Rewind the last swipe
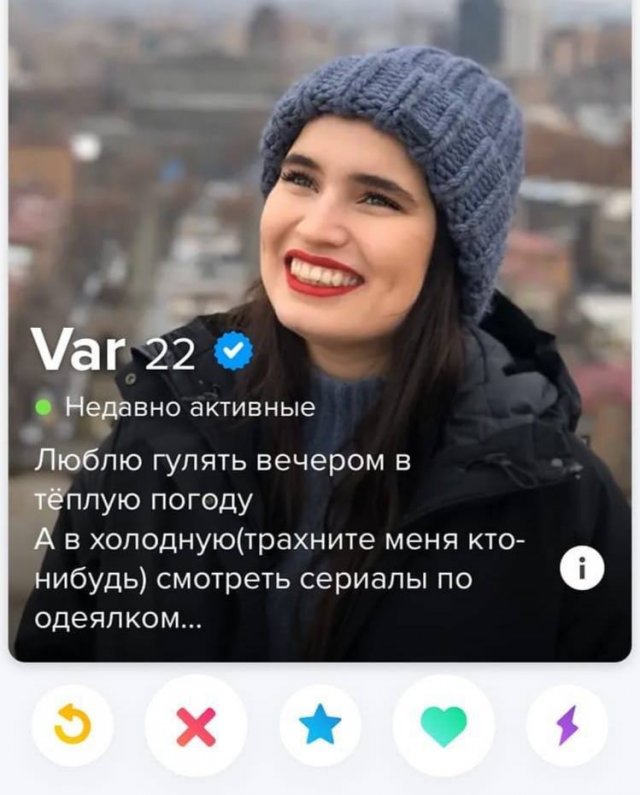 point(72,725)
